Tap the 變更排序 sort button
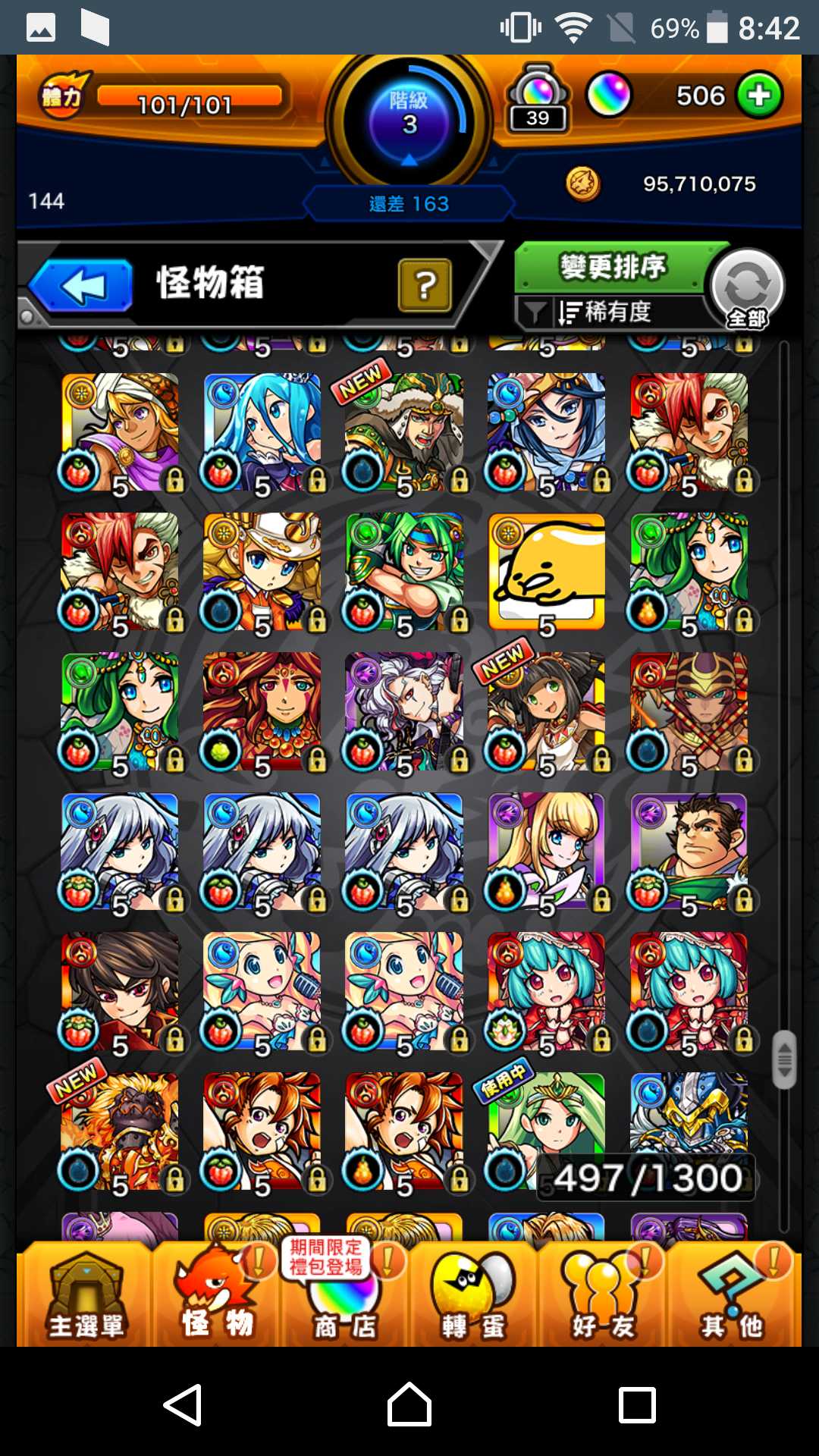The height and width of the screenshot is (1456, 819). click(611, 267)
